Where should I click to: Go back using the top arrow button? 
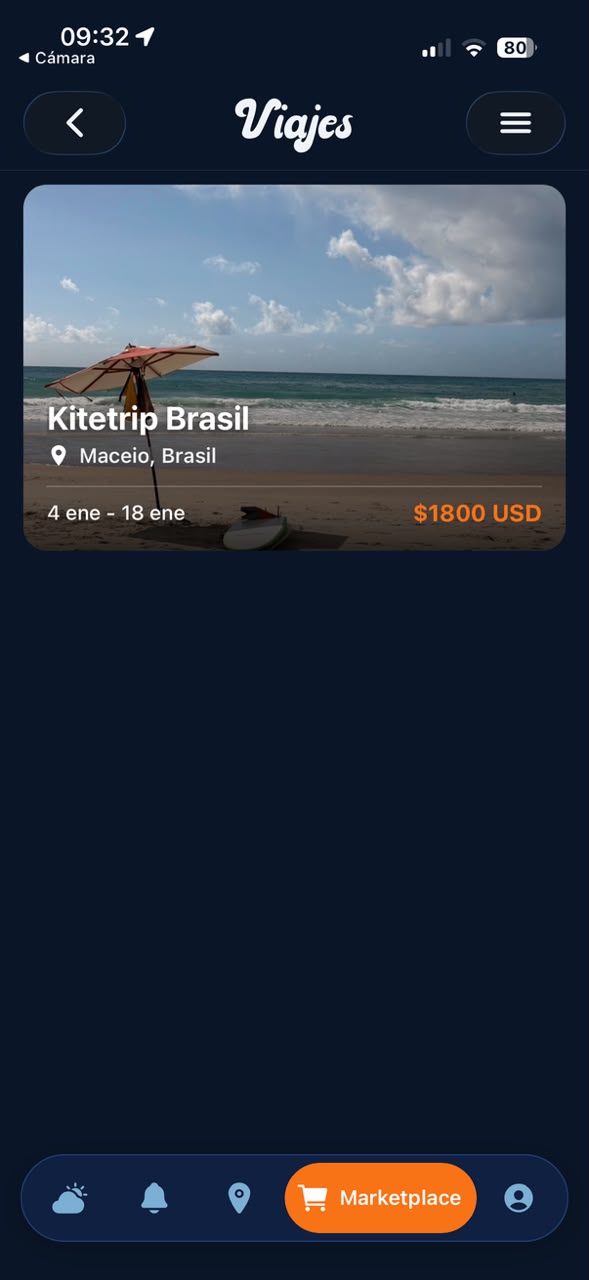click(x=75, y=123)
